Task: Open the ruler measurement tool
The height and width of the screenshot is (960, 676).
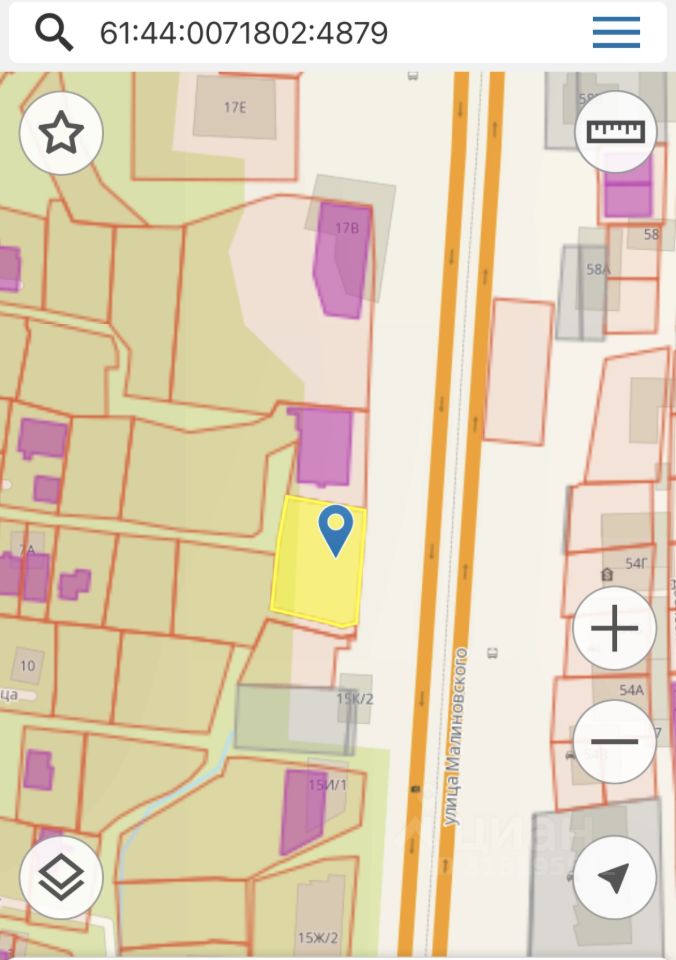Action: coord(615,131)
